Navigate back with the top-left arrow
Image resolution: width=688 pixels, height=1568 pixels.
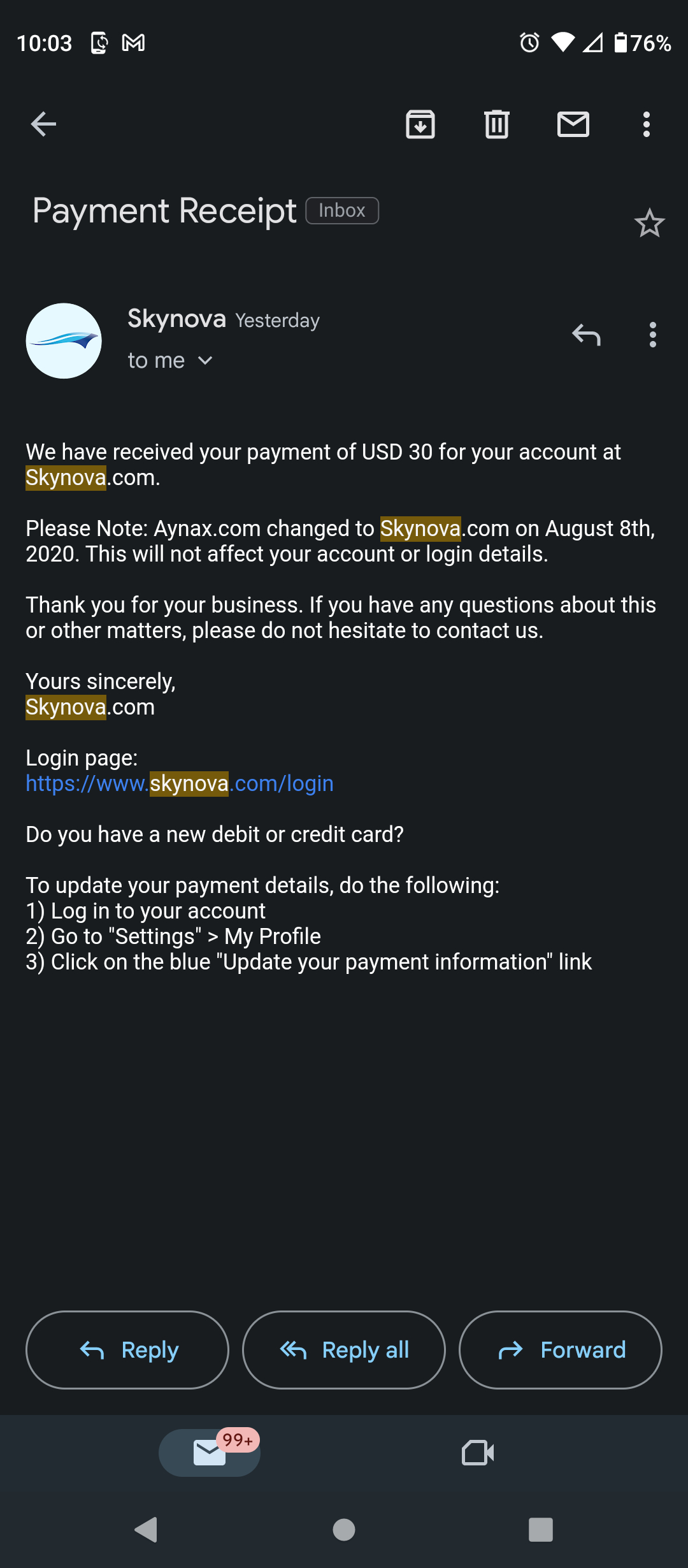43,124
